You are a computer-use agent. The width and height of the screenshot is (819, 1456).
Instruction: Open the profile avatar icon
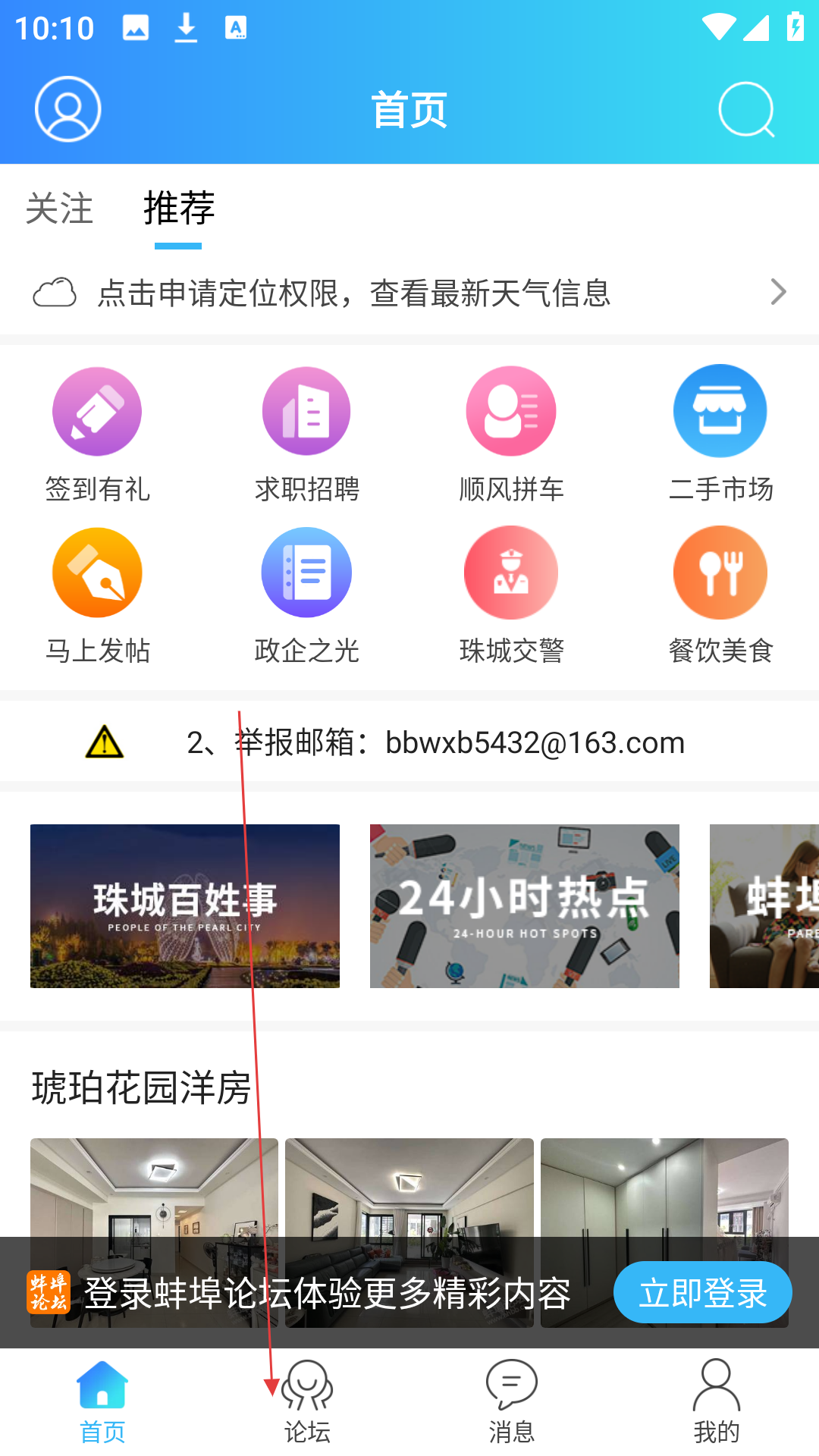(x=68, y=109)
